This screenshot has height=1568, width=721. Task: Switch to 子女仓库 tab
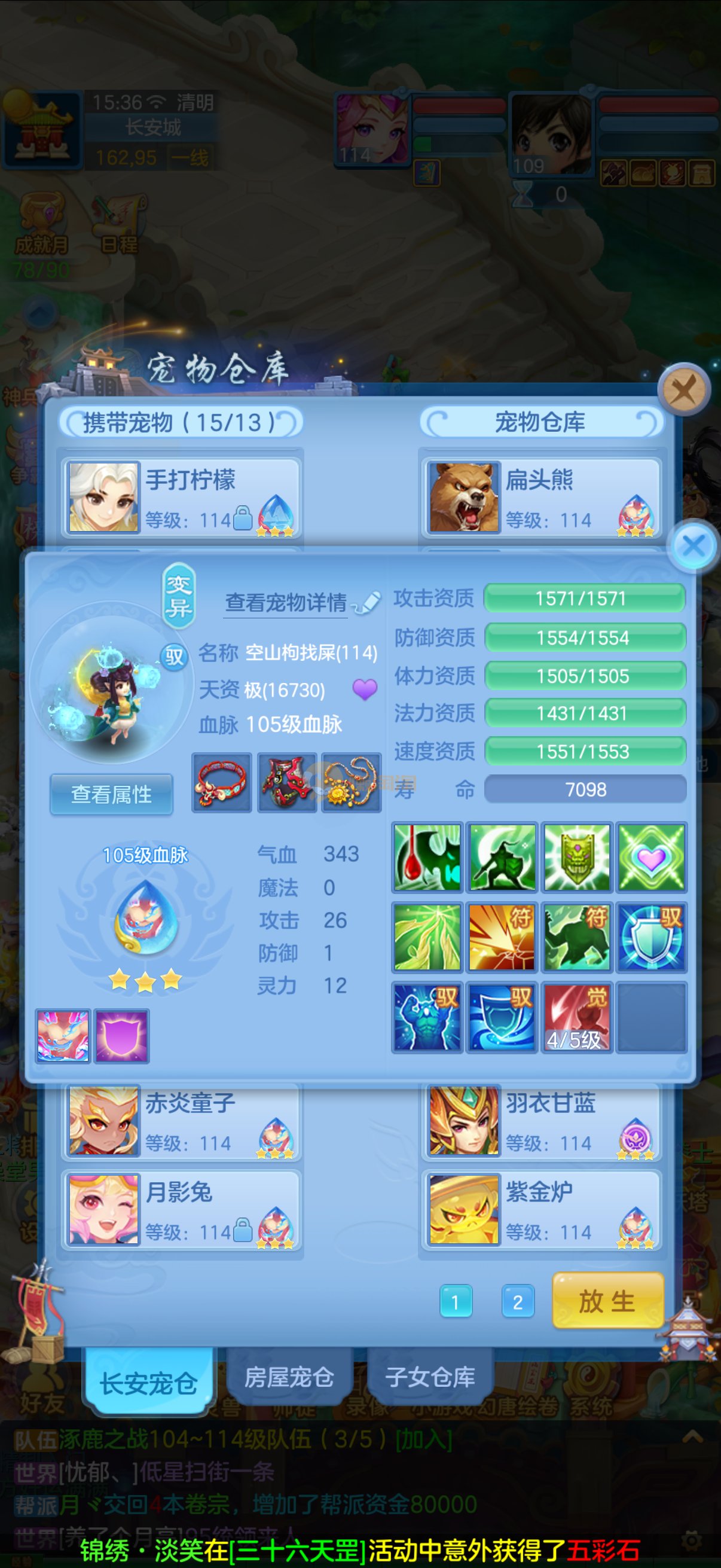pyautogui.click(x=430, y=1377)
